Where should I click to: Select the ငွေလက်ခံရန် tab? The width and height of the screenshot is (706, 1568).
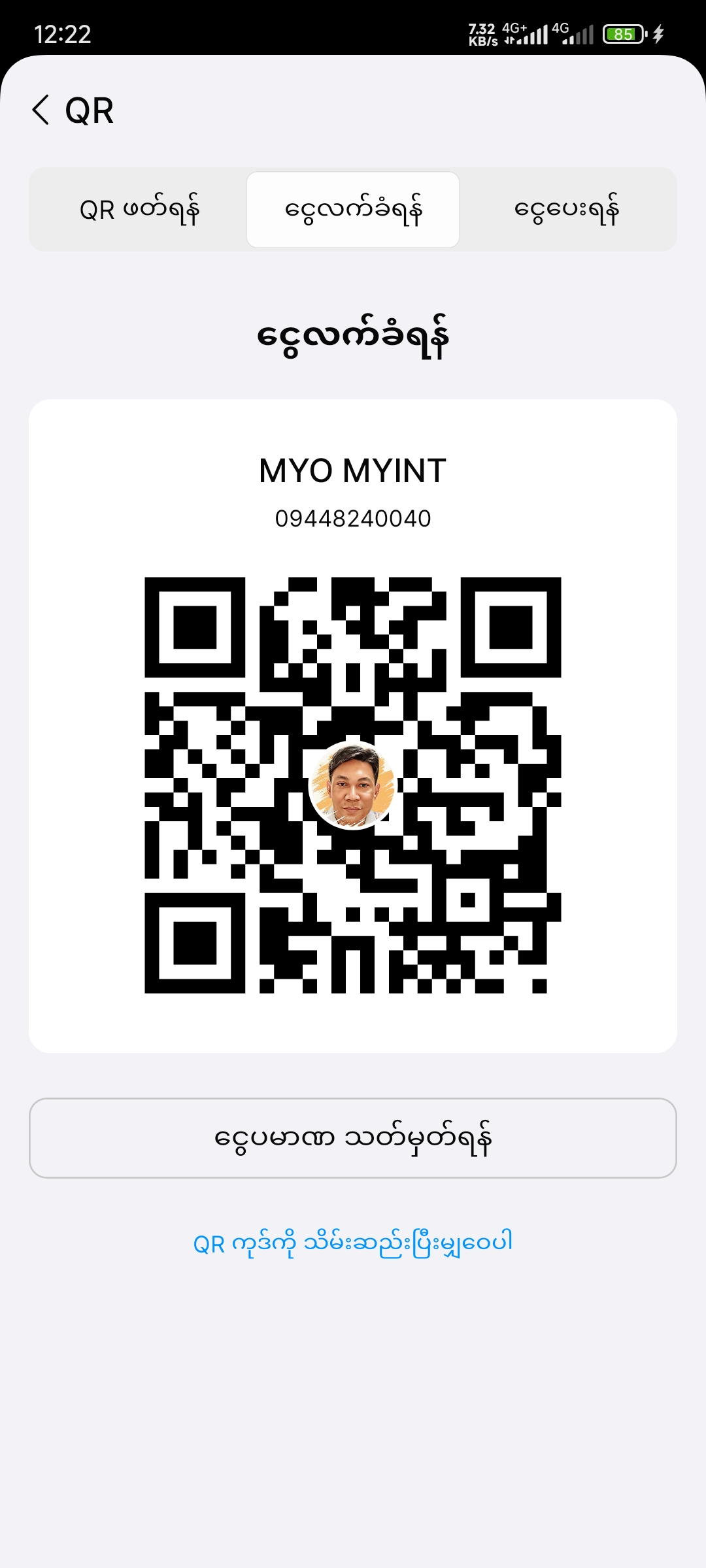click(x=353, y=210)
